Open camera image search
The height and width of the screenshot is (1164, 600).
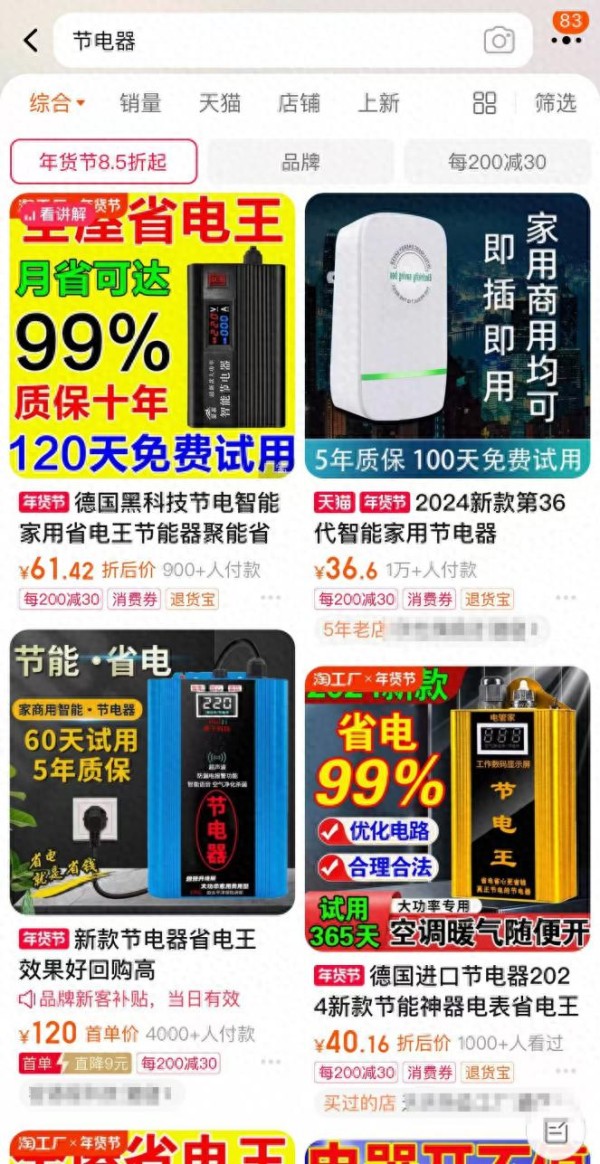click(x=499, y=41)
